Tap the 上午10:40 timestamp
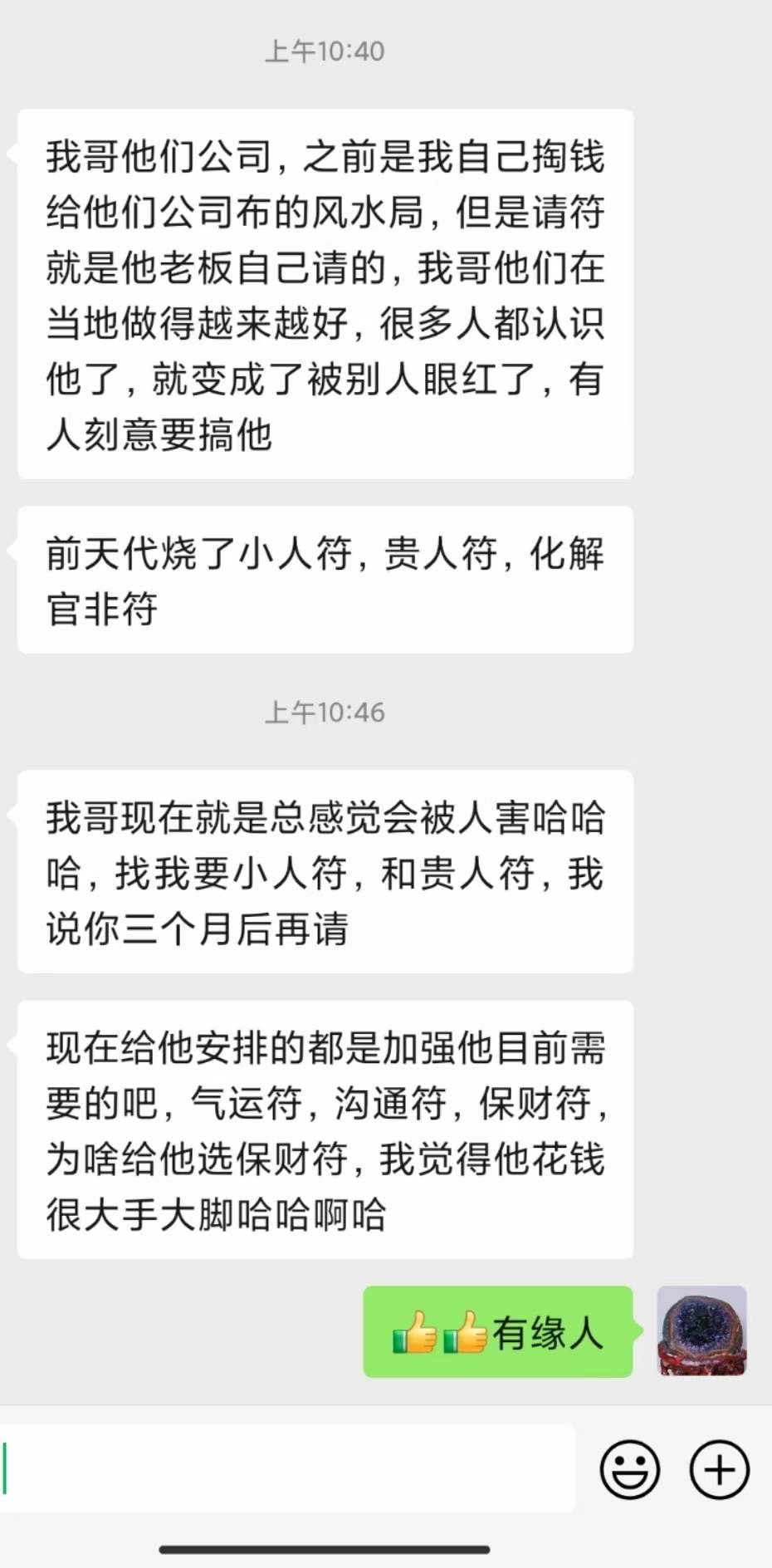Image resolution: width=772 pixels, height=1568 pixels. pyautogui.click(x=325, y=50)
